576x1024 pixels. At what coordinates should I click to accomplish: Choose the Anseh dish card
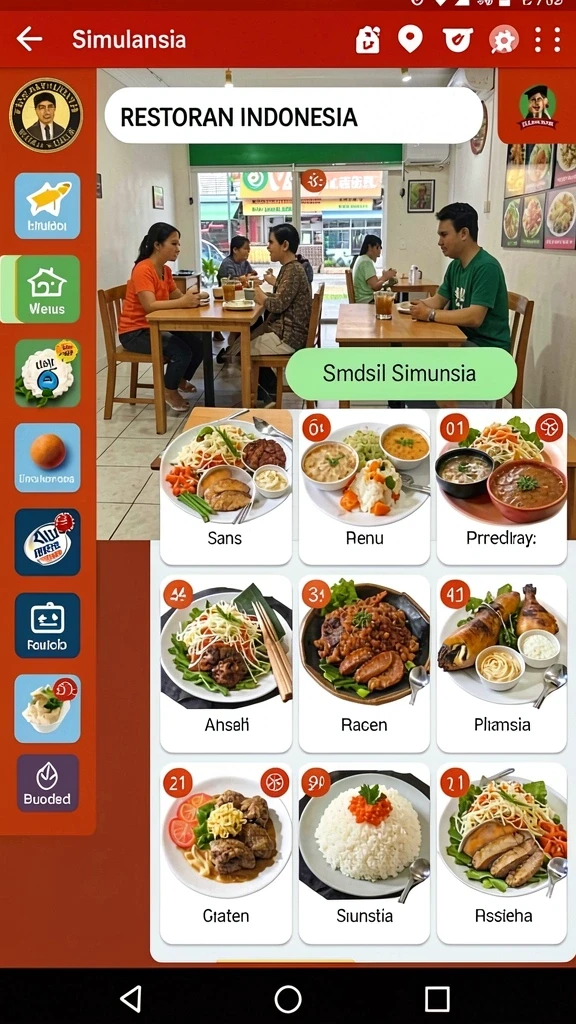[x=225, y=664]
